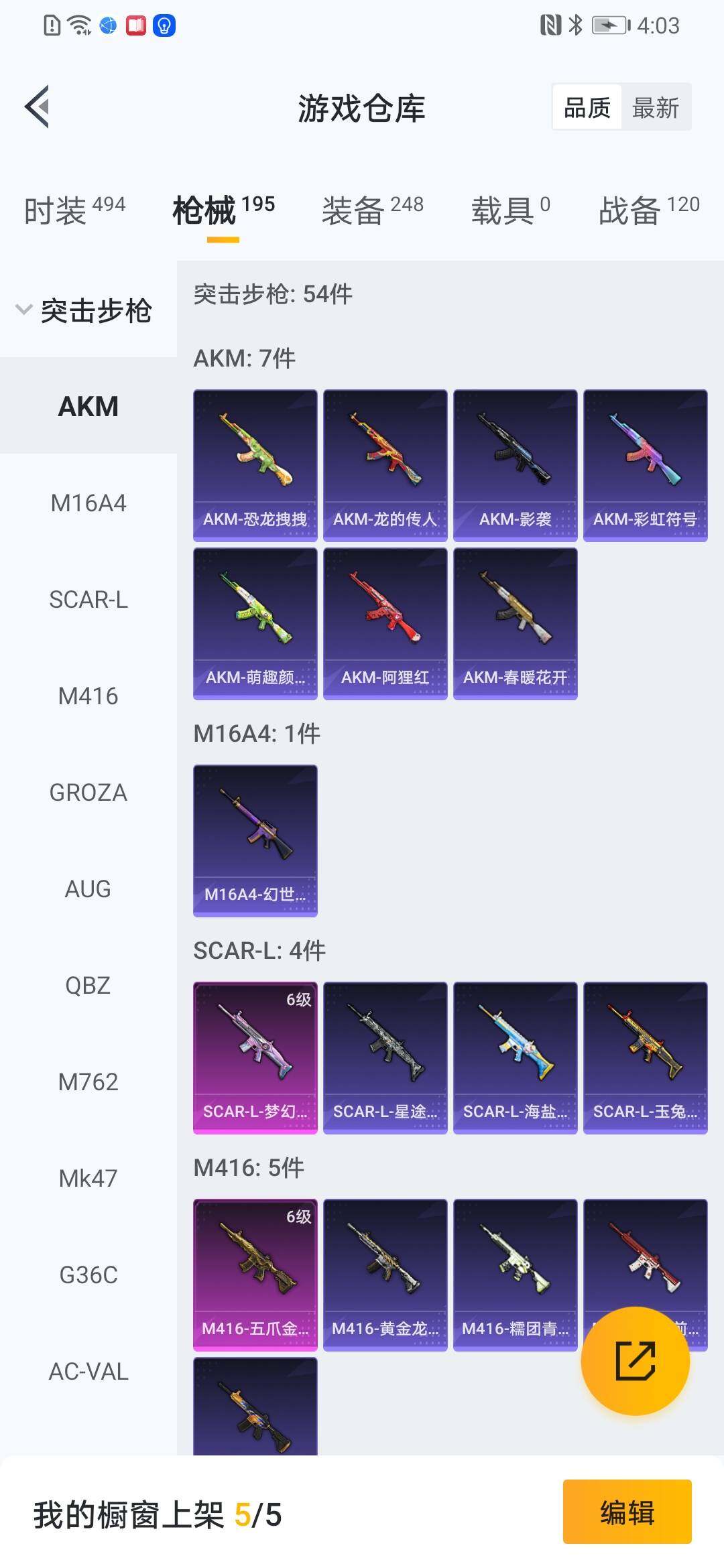Viewport: 724px width, 1568px height.
Task: Switch to the 时装 tab
Action: click(x=74, y=210)
